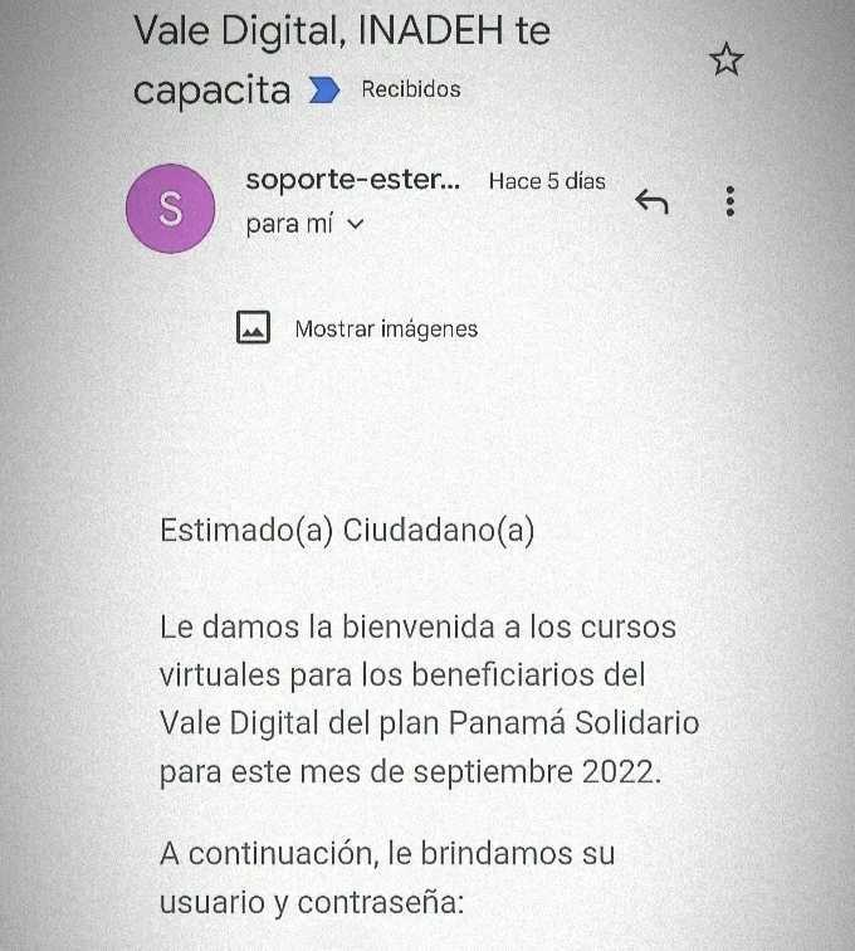Expand the para mí recipient details
Image resolution: width=855 pixels, height=951 pixels.
[304, 224]
